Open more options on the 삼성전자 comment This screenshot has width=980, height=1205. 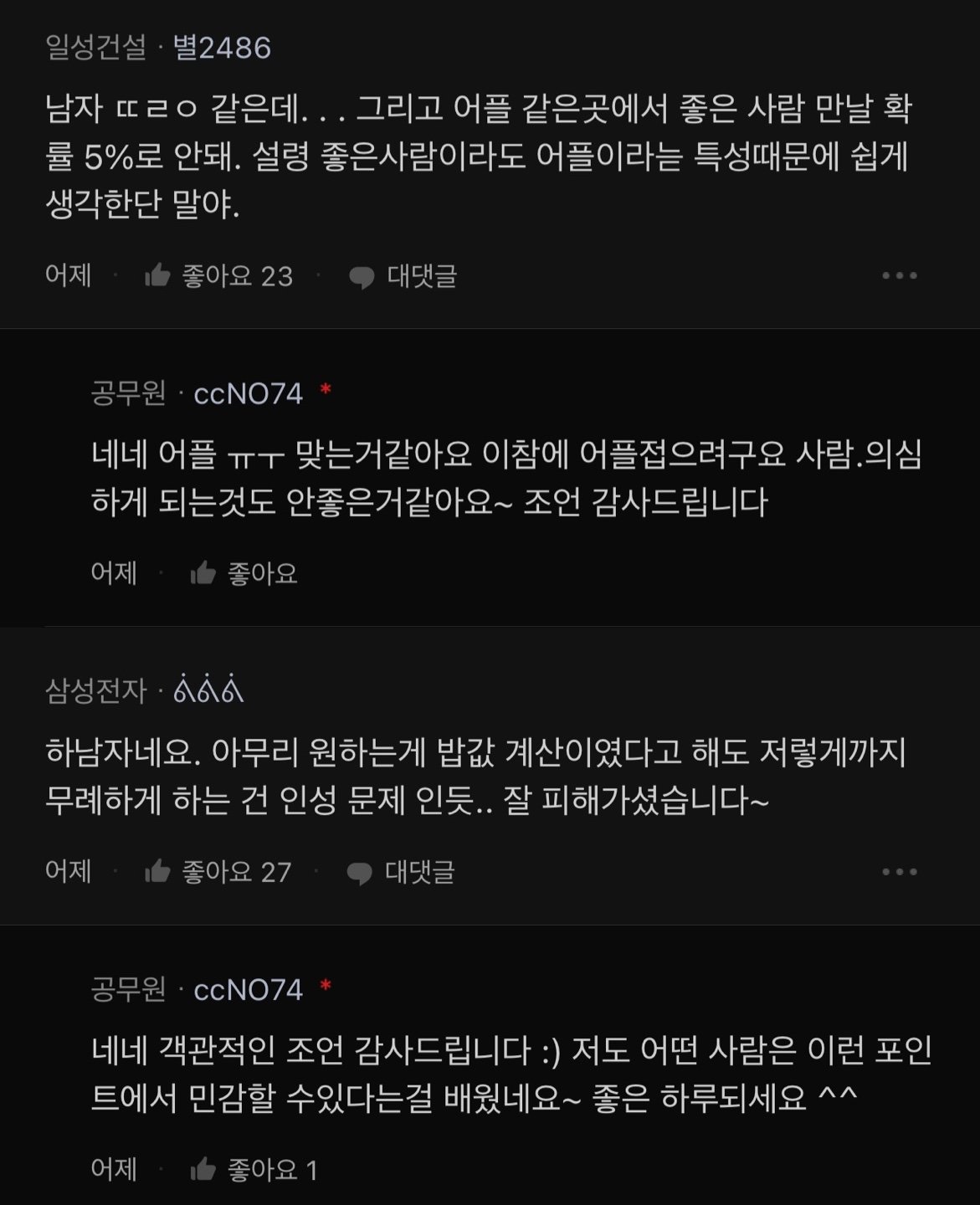pos(900,872)
